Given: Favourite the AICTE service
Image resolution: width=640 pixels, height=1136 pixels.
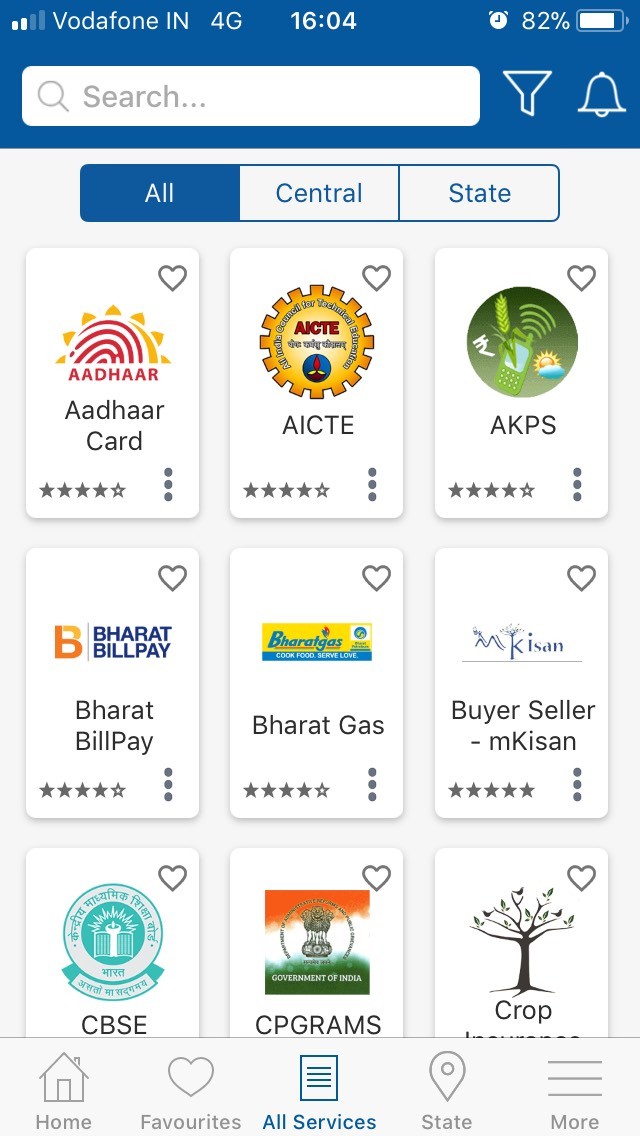Looking at the screenshot, I should click(x=376, y=278).
